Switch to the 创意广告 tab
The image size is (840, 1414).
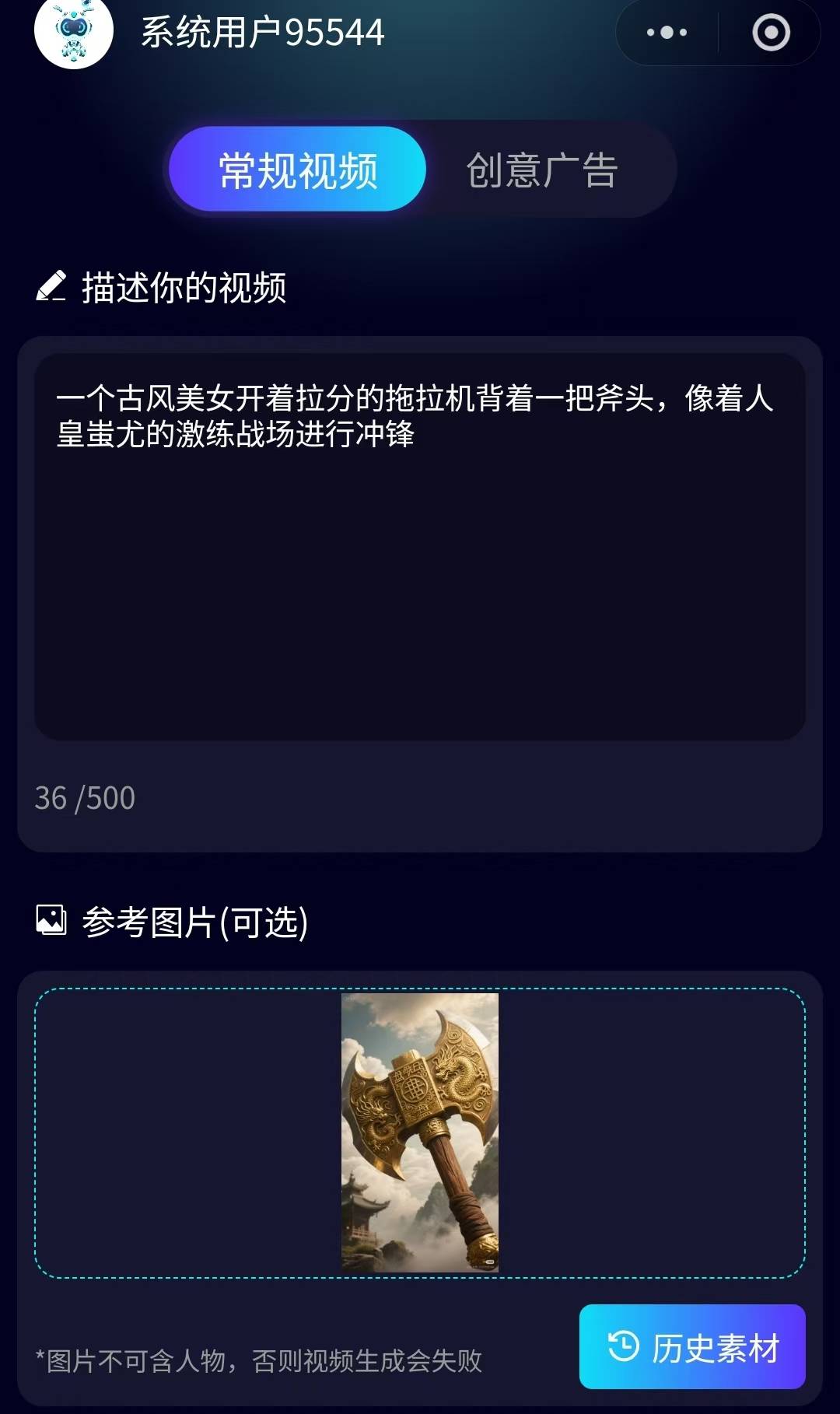(x=542, y=170)
